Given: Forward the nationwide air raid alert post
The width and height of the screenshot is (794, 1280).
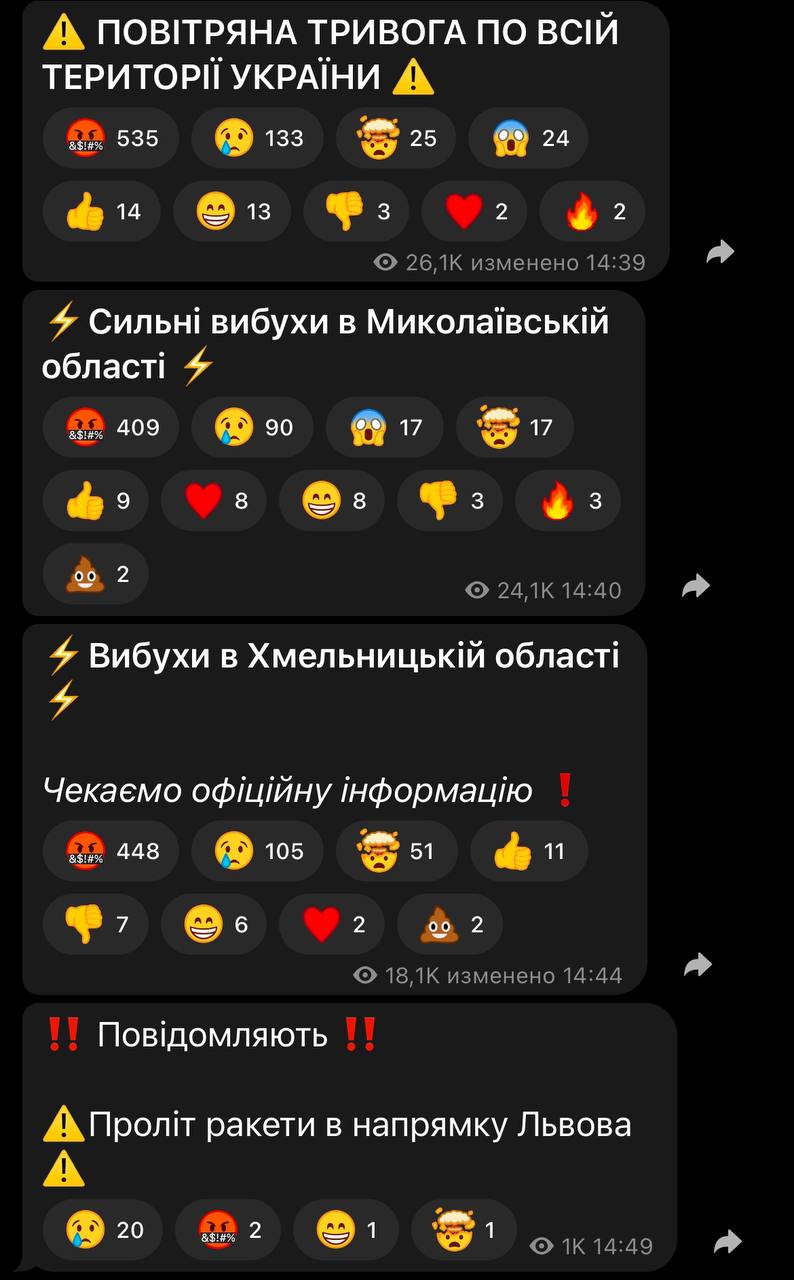Looking at the screenshot, I should (x=720, y=253).
